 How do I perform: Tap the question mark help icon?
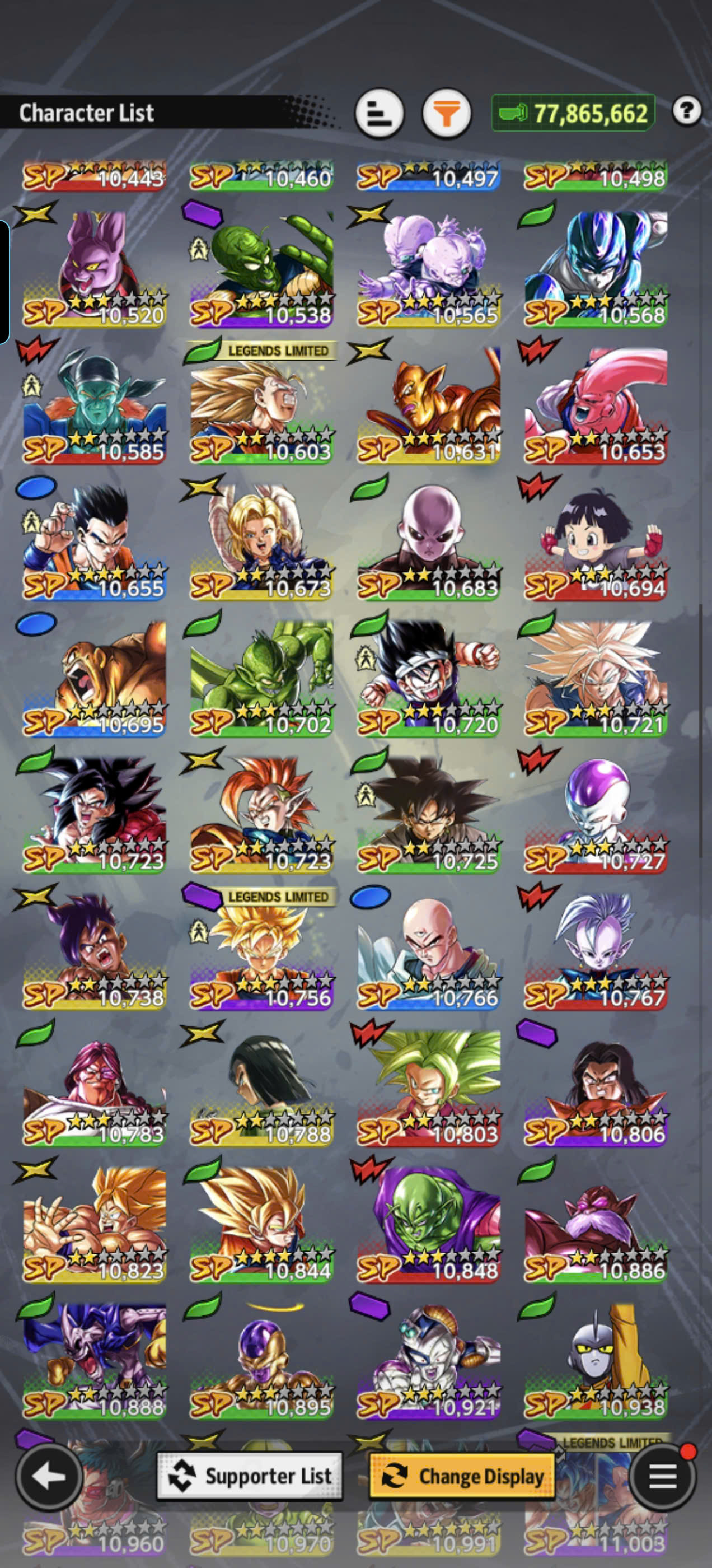coord(687,111)
